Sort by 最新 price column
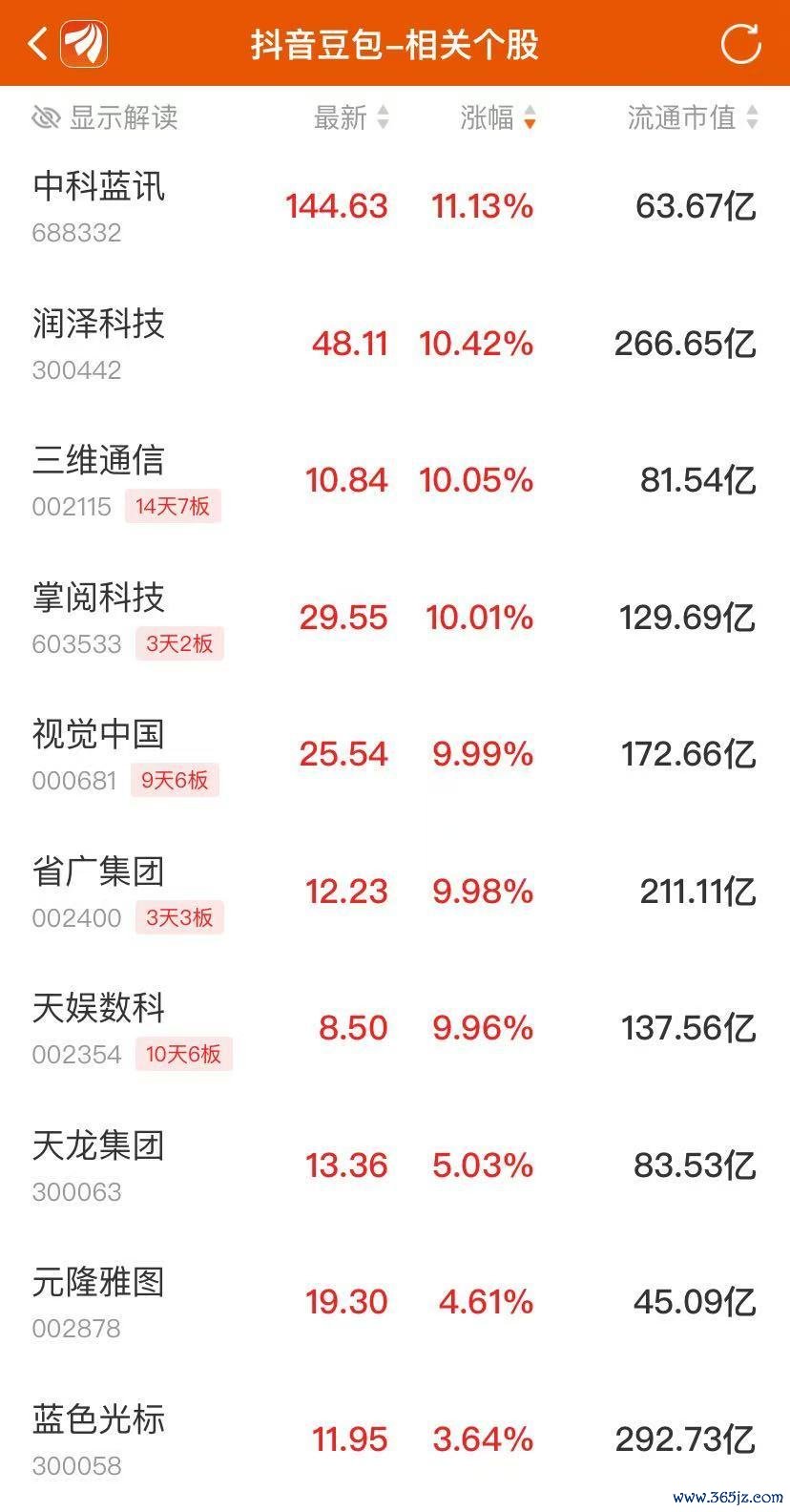 click(351, 117)
